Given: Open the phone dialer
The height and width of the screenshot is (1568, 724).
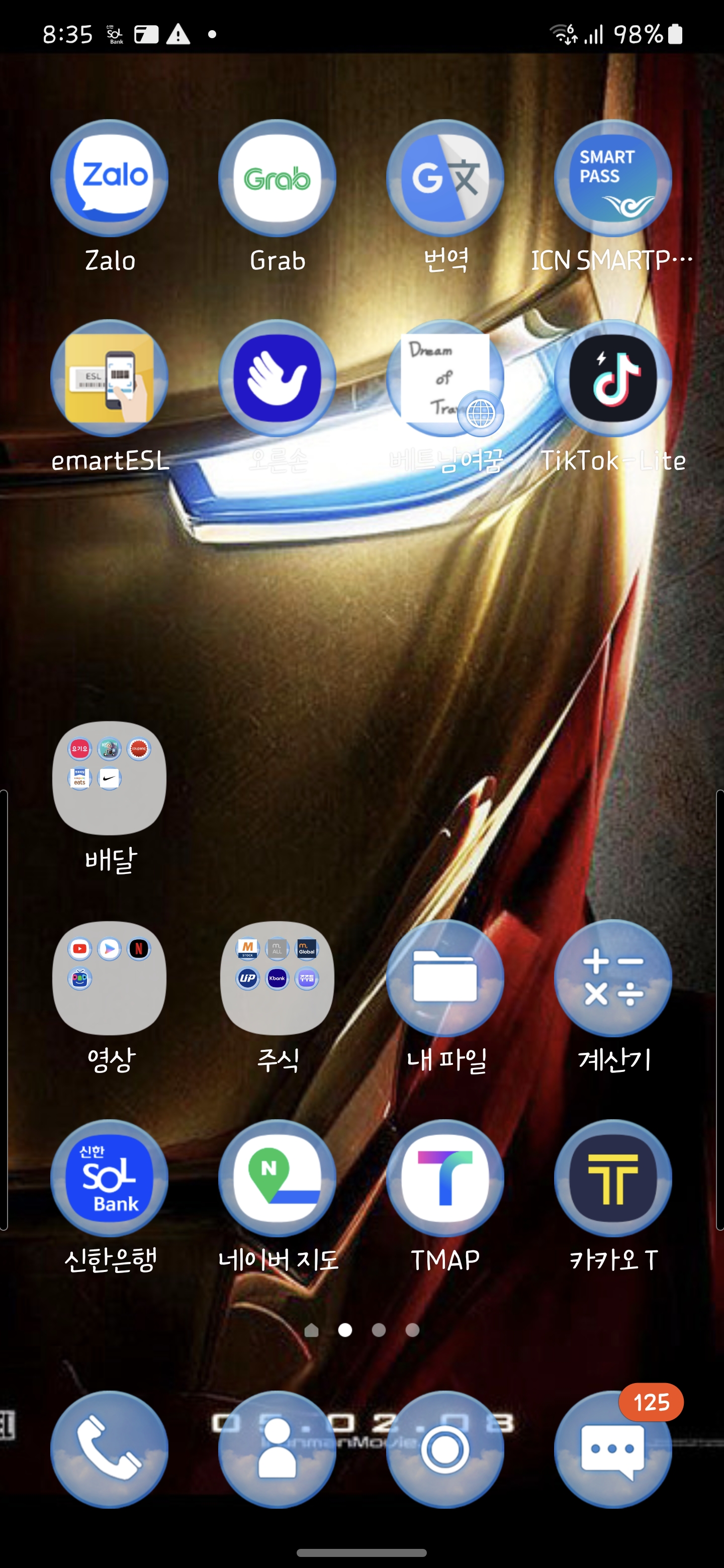Looking at the screenshot, I should coord(110,1449).
